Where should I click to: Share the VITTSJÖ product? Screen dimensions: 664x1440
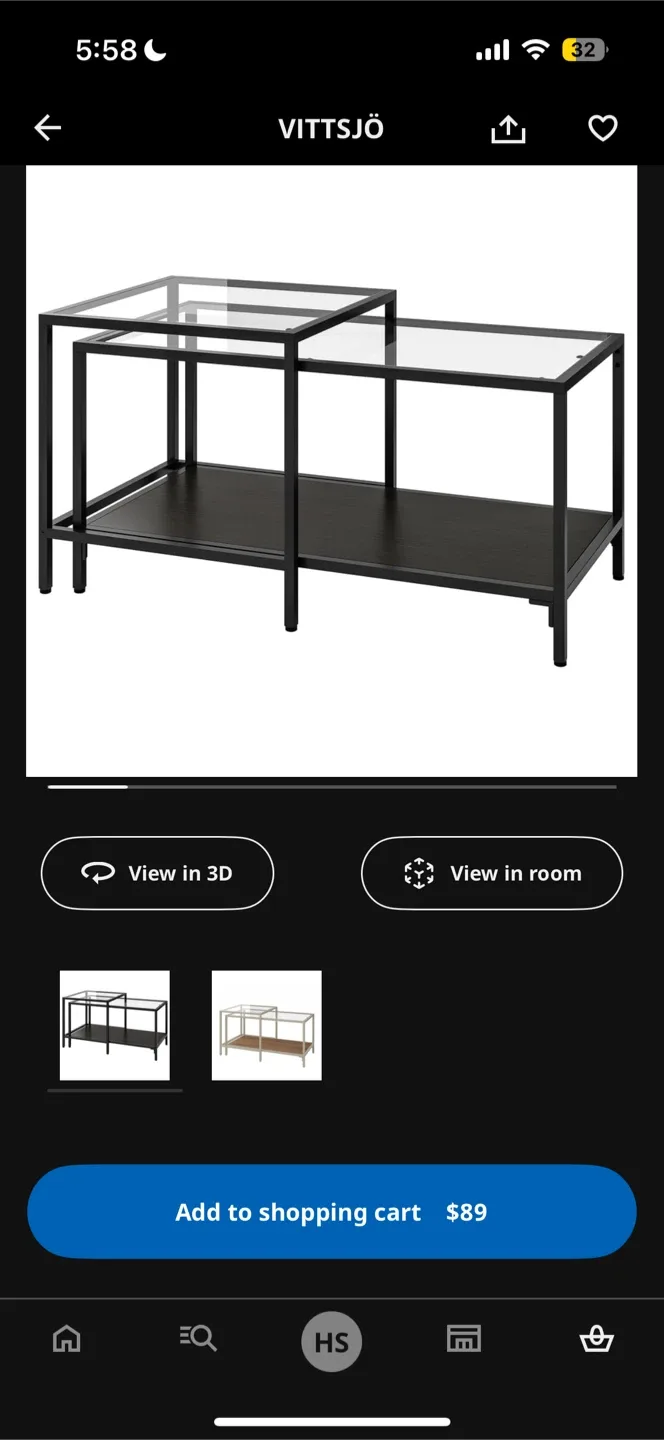coord(508,129)
